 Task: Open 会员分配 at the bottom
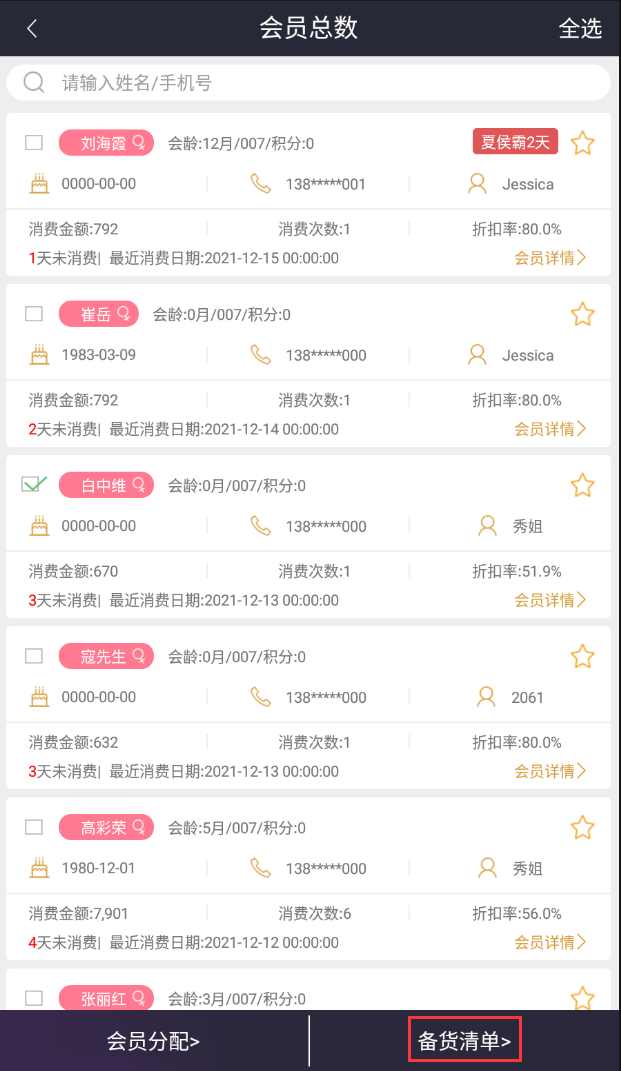click(x=153, y=1041)
